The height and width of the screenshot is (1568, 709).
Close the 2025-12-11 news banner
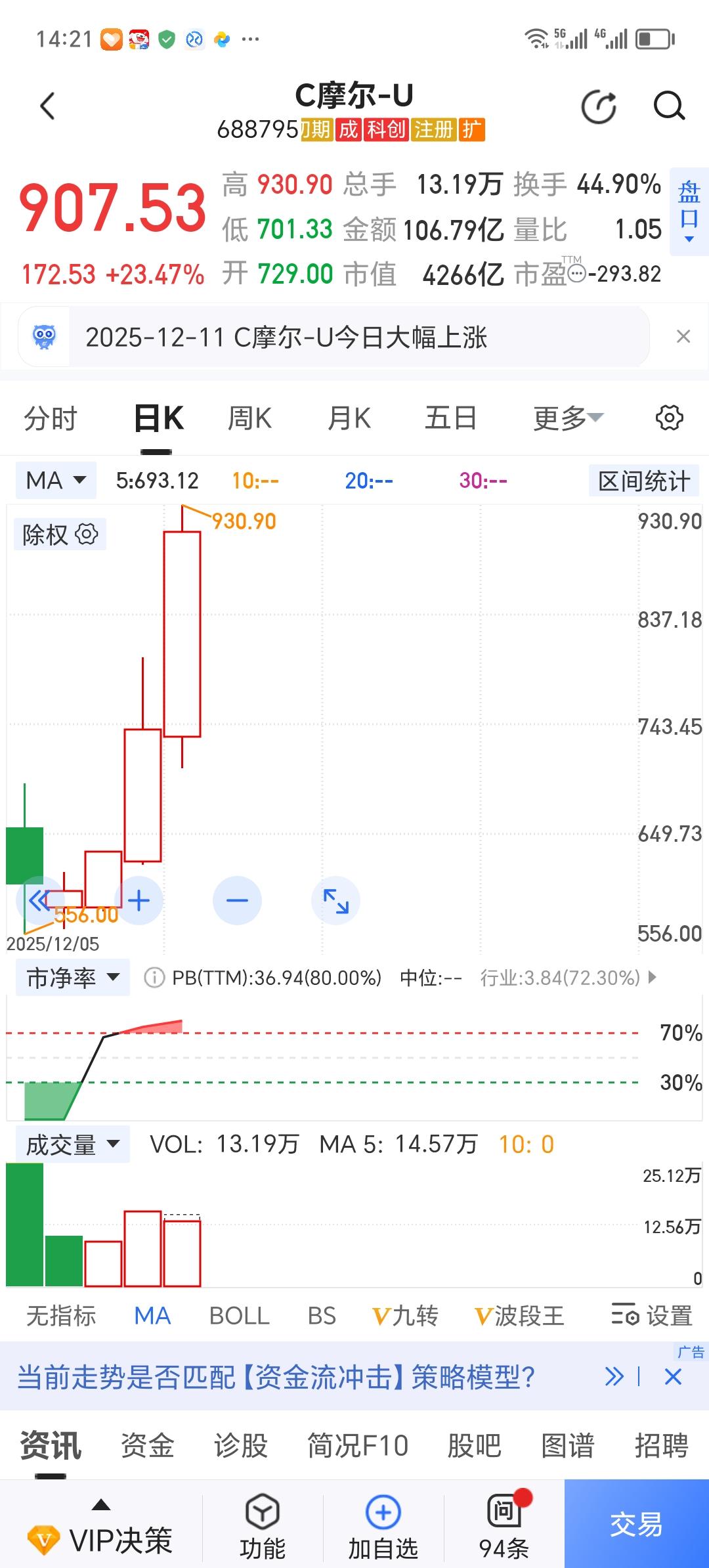pyautogui.click(x=683, y=337)
